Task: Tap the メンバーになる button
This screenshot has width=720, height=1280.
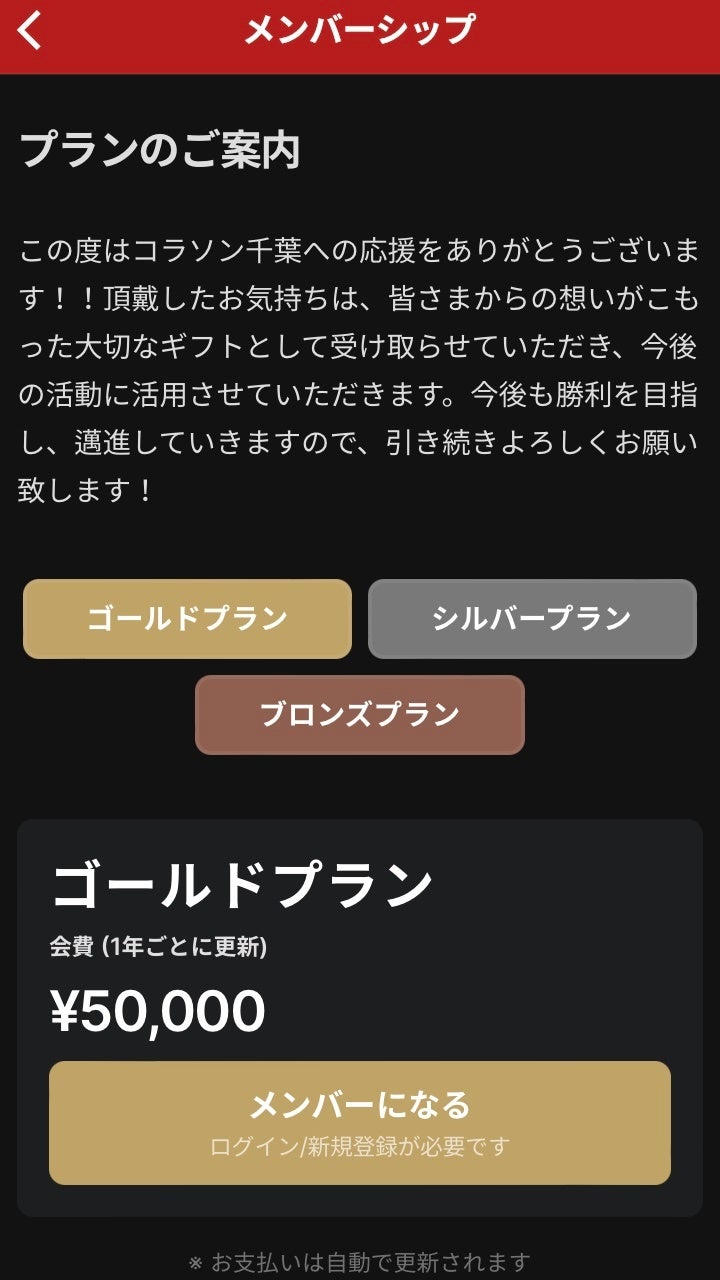Action: coord(360,1122)
